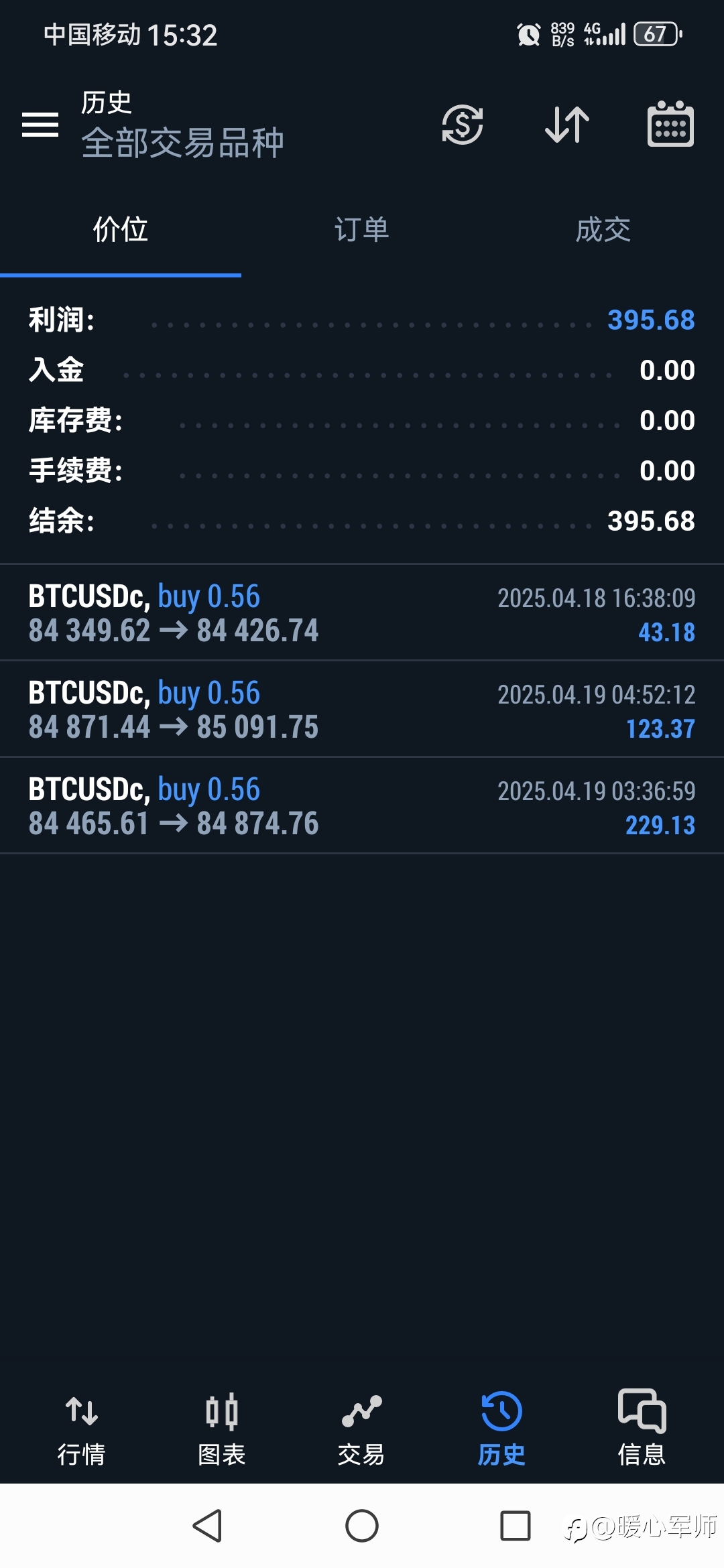724x1568 pixels.
Task: Go to the 行情 quotes tab
Action: pyautogui.click(x=81, y=1428)
